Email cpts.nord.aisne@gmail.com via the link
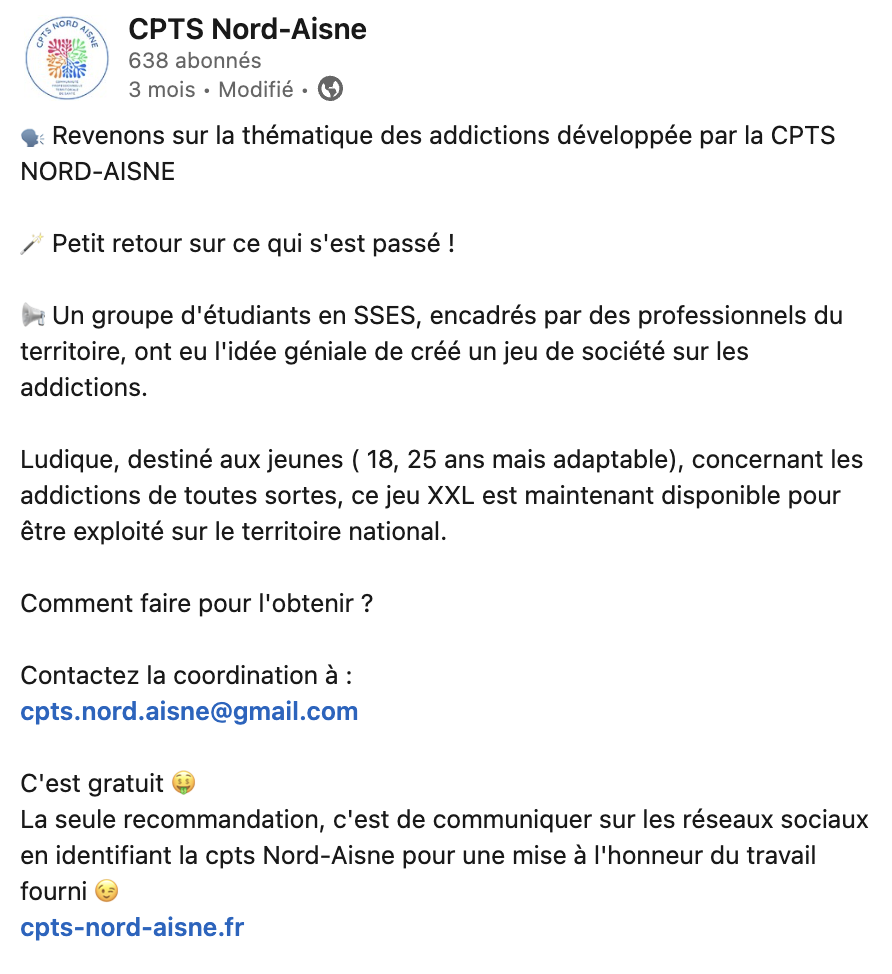 [x=189, y=712]
